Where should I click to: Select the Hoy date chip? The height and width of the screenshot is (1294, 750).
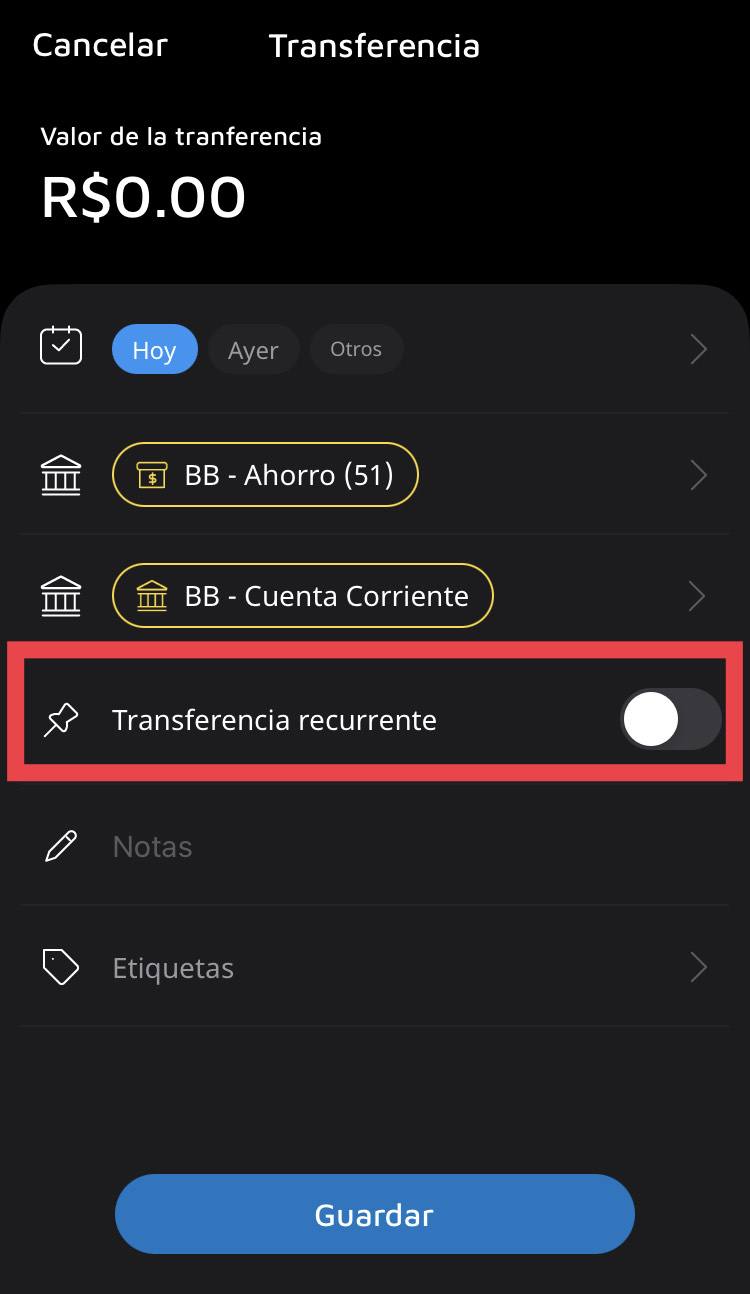155,351
